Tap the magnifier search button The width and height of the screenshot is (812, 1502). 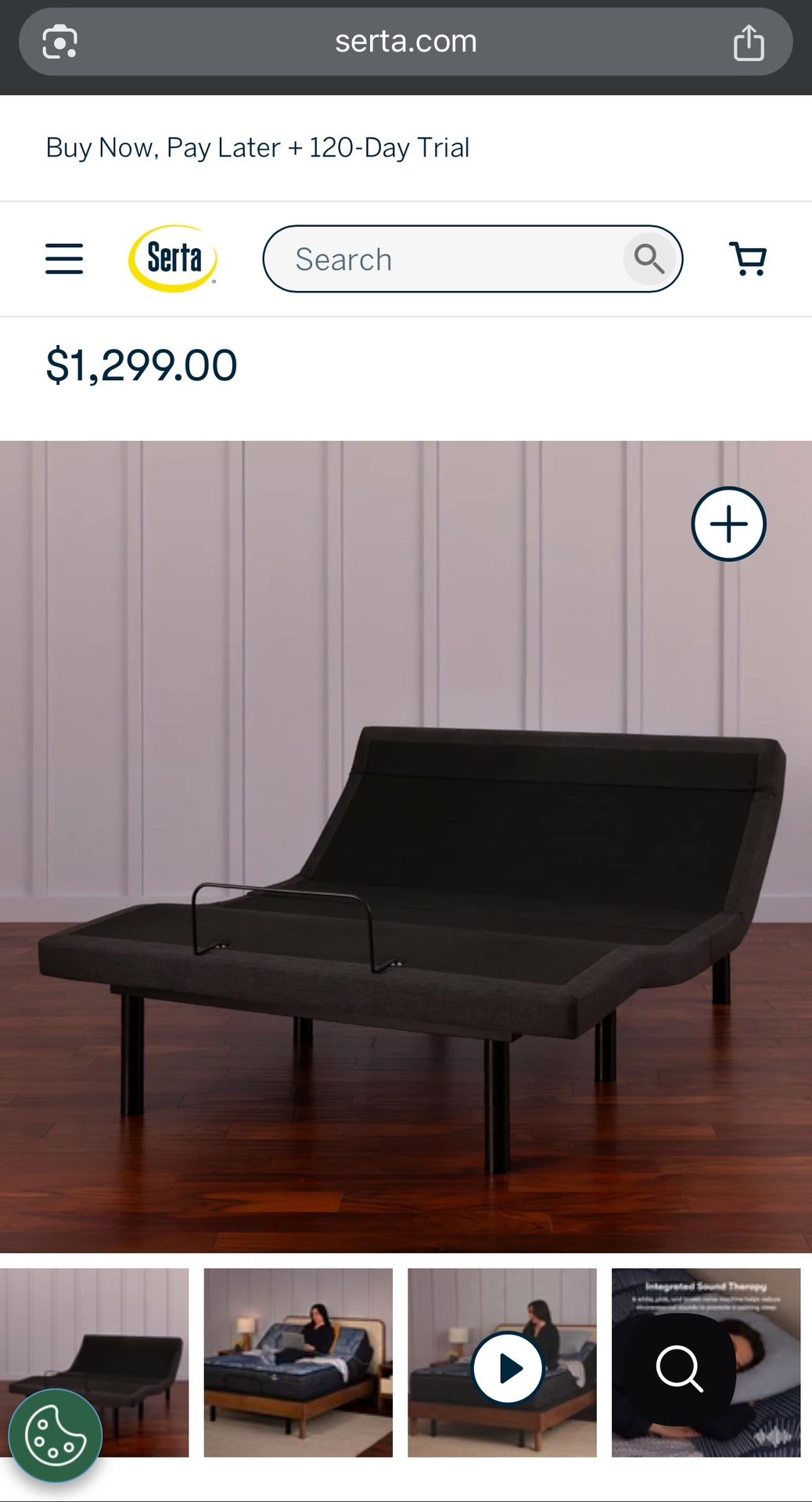(649, 258)
